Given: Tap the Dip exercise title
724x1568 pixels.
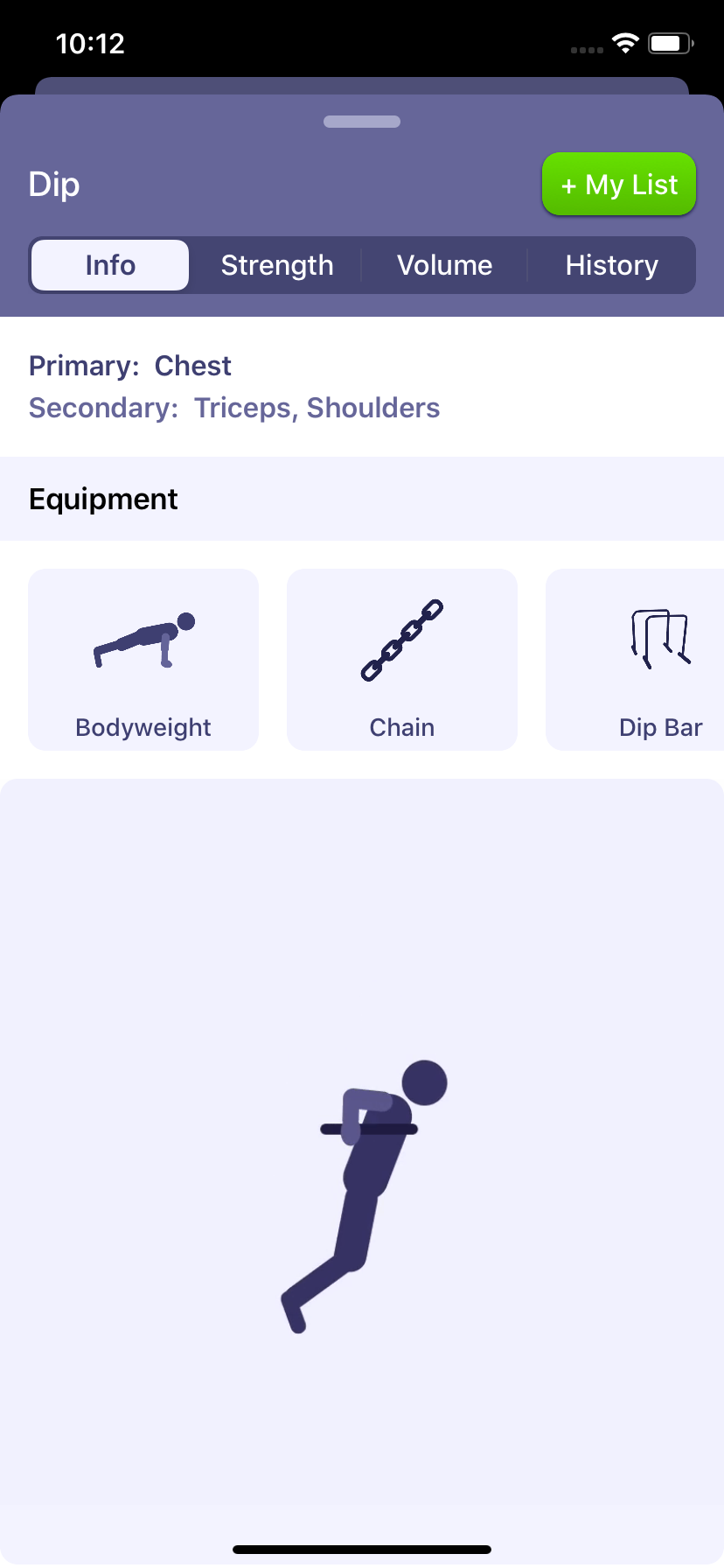Looking at the screenshot, I should click(53, 184).
